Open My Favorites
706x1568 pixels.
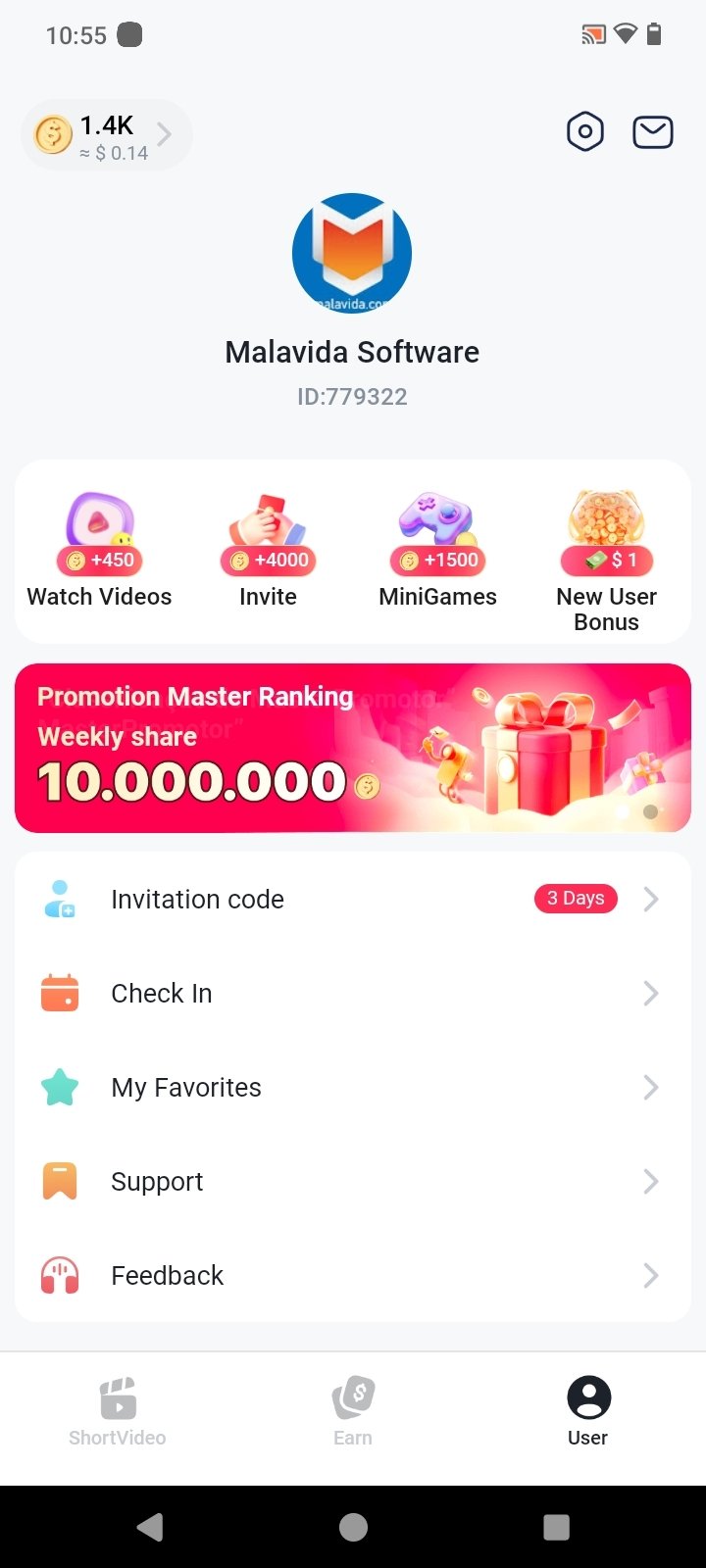click(352, 1087)
